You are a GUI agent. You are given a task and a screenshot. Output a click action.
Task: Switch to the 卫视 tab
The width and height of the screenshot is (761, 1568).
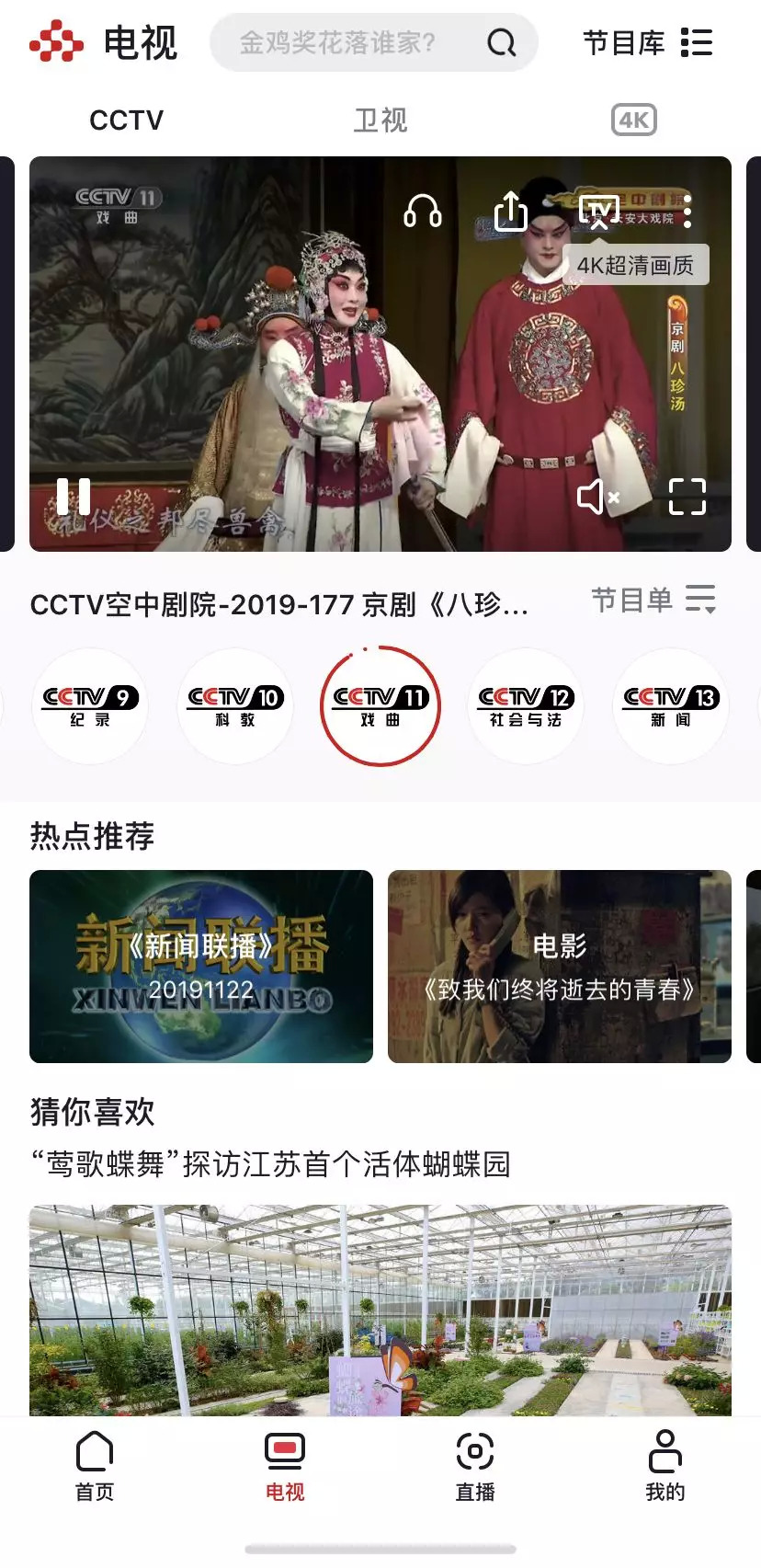380,120
